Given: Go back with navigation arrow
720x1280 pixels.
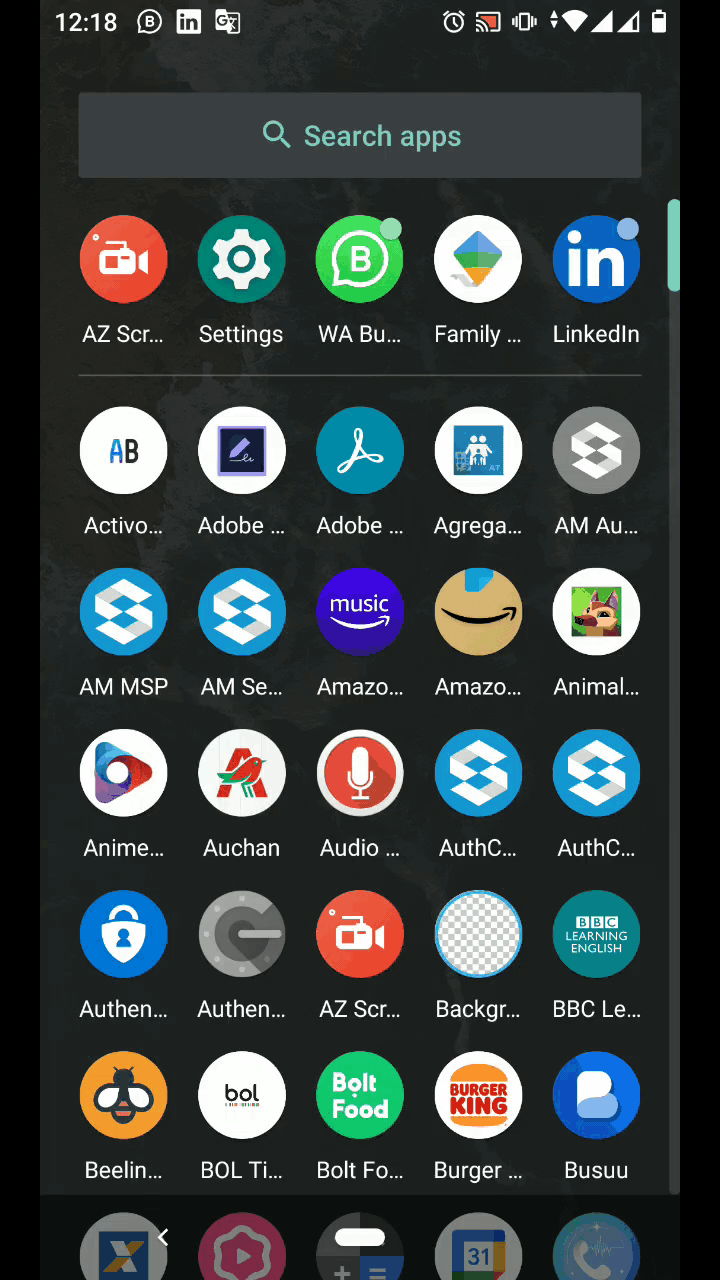Looking at the screenshot, I should tap(163, 1238).
